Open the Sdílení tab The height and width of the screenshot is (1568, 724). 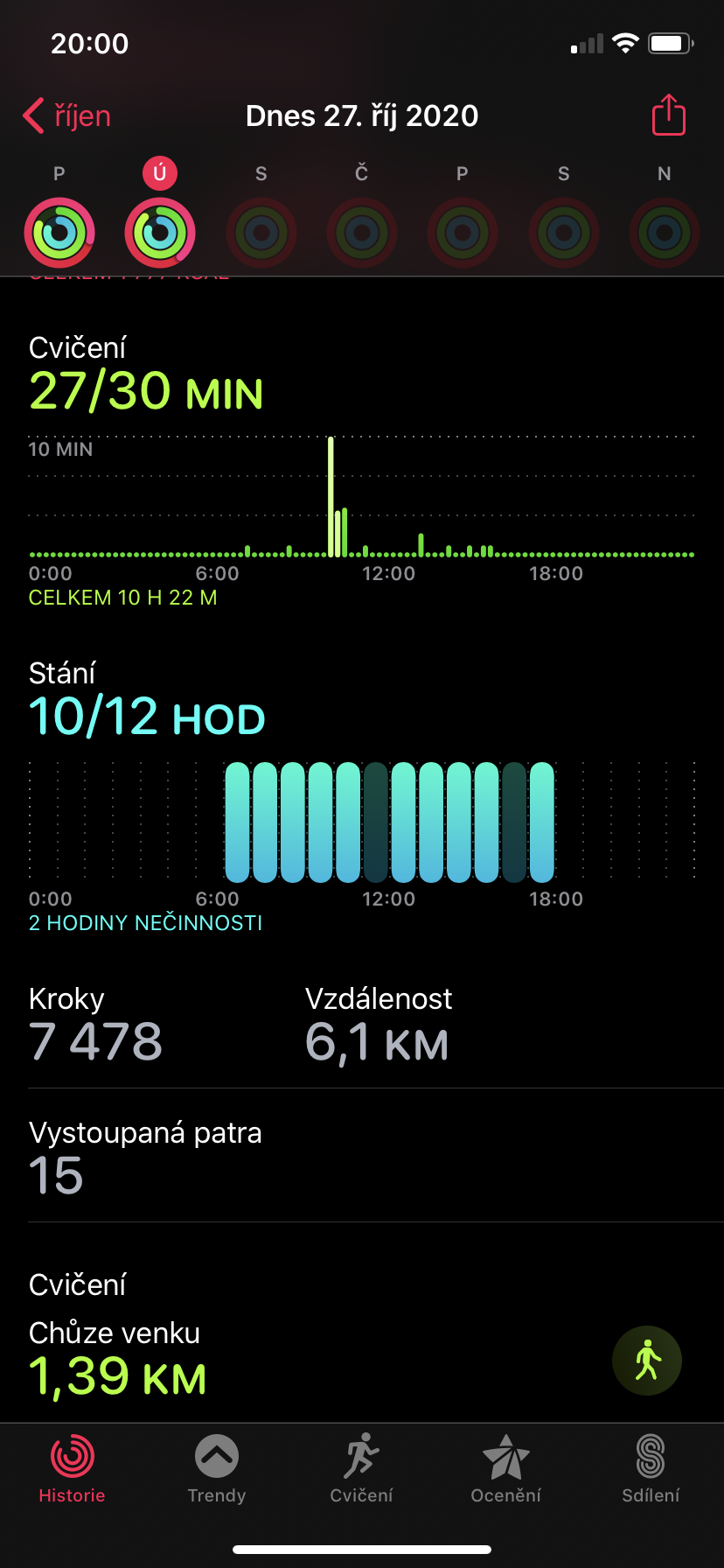click(x=651, y=1469)
